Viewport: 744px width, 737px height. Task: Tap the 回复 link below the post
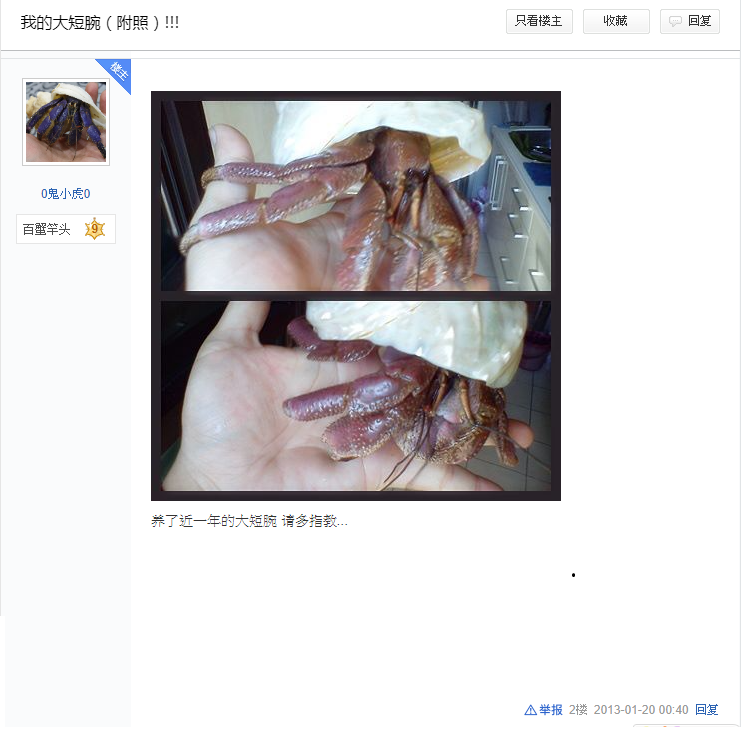706,710
